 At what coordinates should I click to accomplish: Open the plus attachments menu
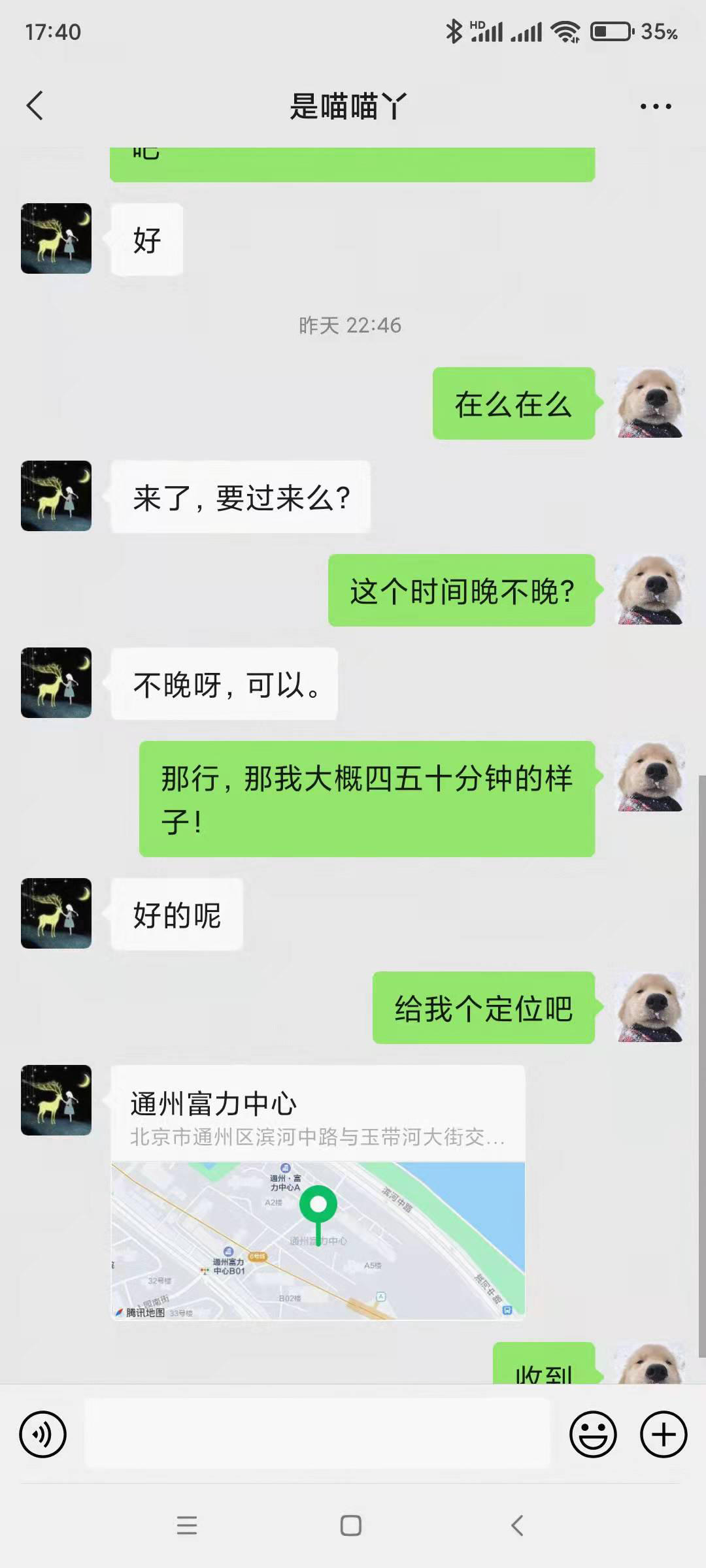point(663,1435)
